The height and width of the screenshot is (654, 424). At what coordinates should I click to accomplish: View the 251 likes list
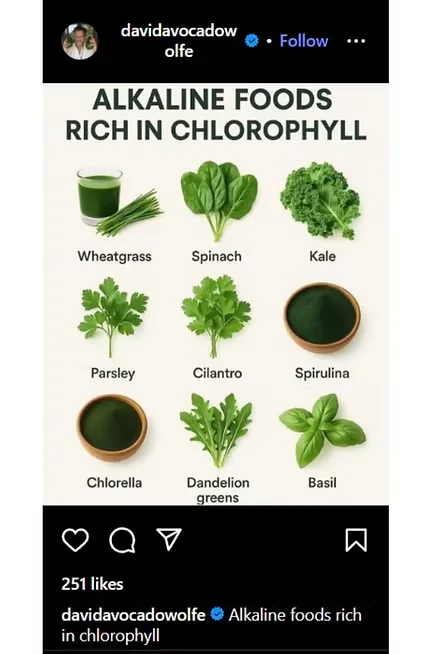coord(92,584)
